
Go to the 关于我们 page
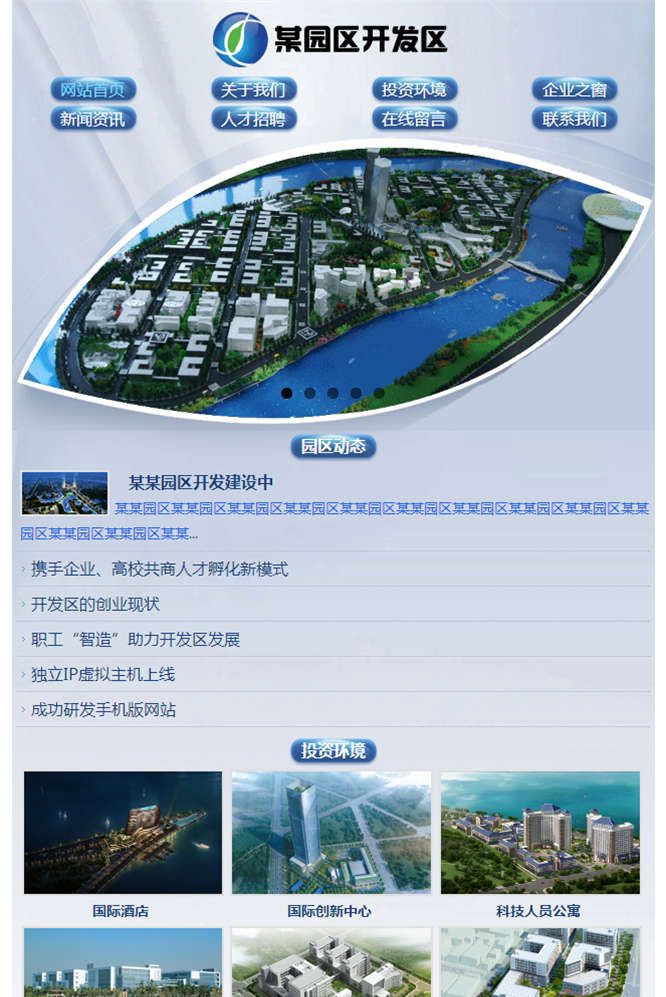254,90
